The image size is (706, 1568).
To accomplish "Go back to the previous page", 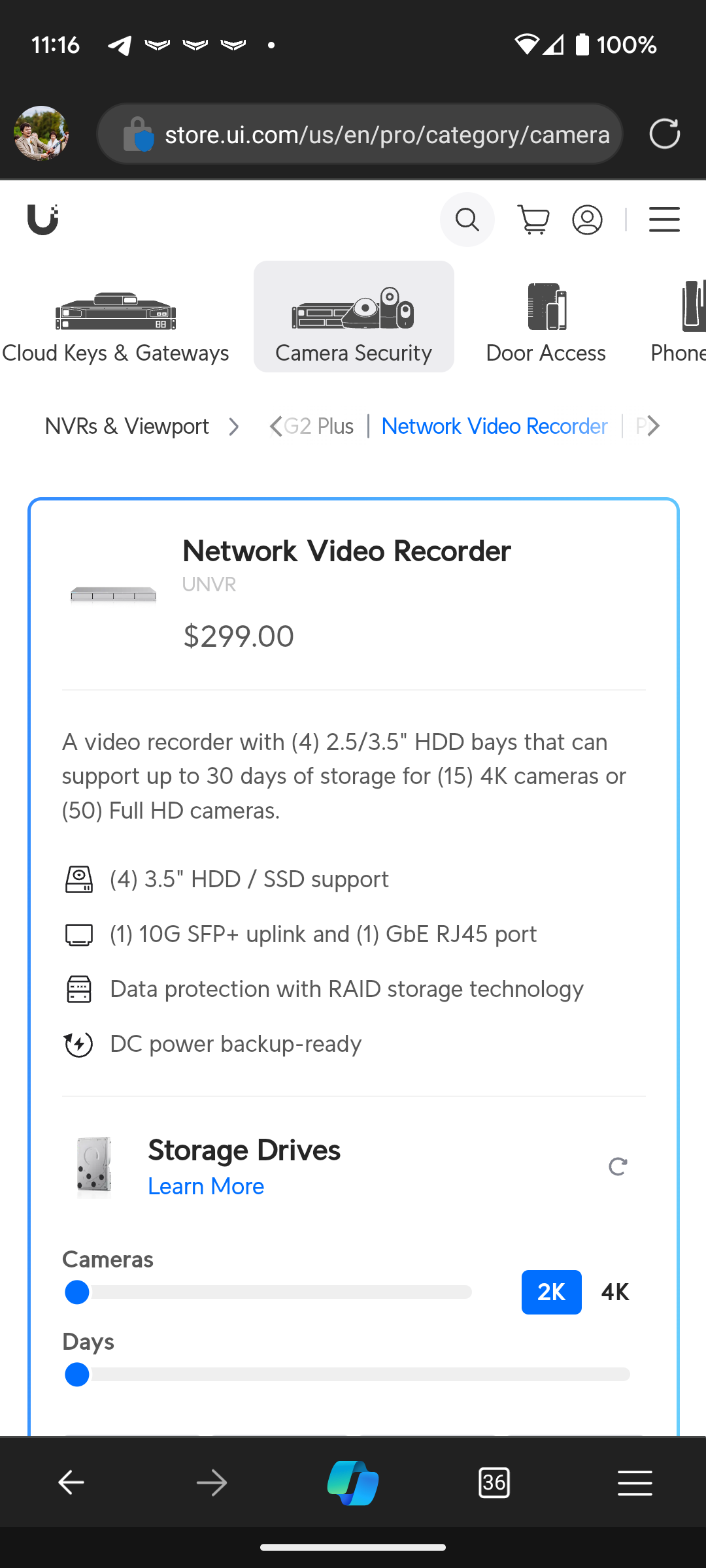I will [71, 1483].
